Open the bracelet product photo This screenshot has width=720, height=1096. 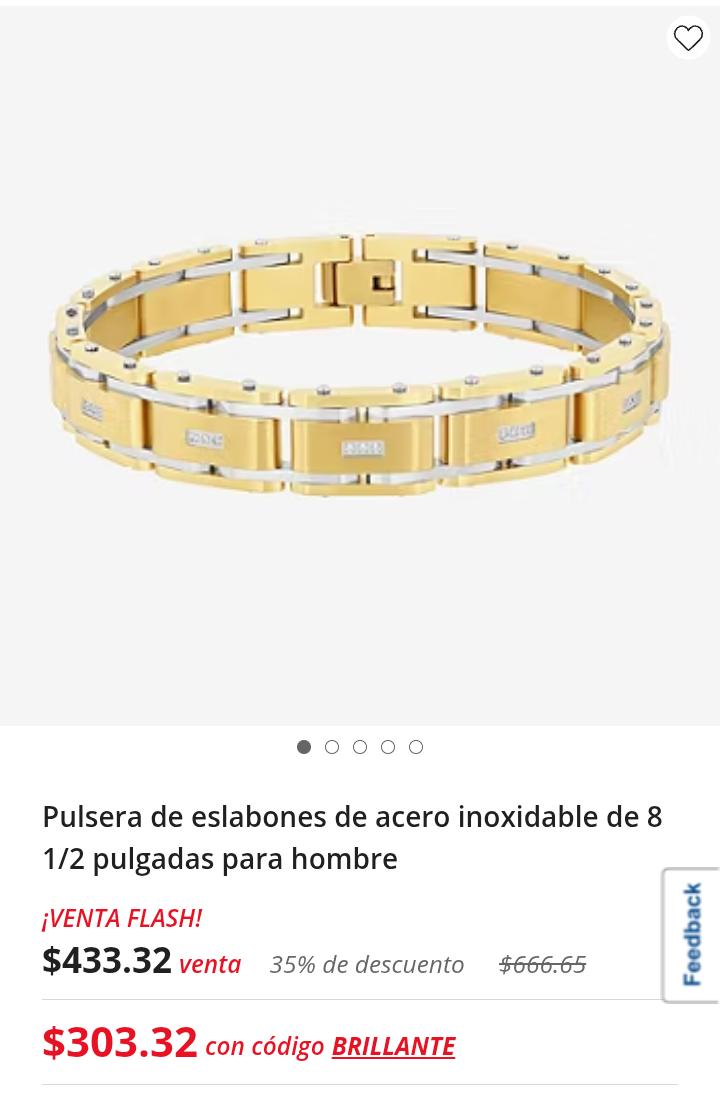360,365
